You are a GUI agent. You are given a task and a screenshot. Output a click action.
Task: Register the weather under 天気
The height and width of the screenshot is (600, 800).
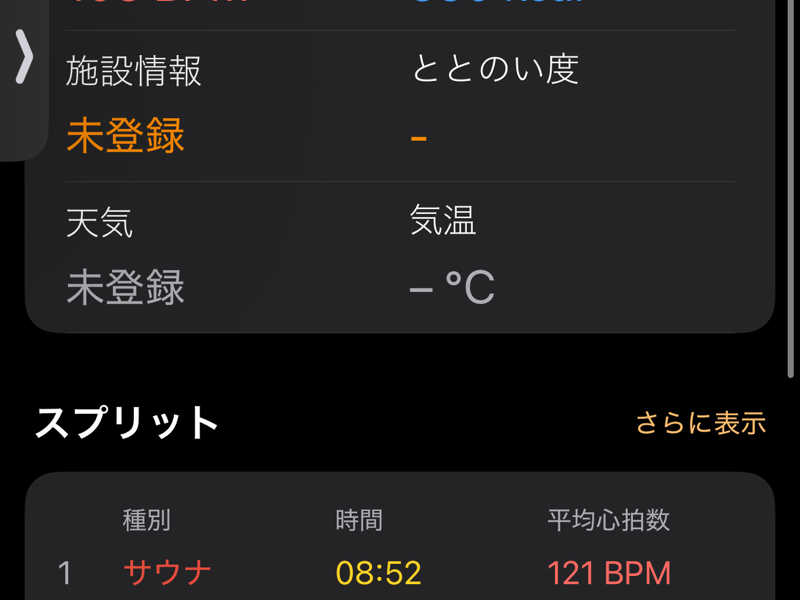tap(126, 287)
